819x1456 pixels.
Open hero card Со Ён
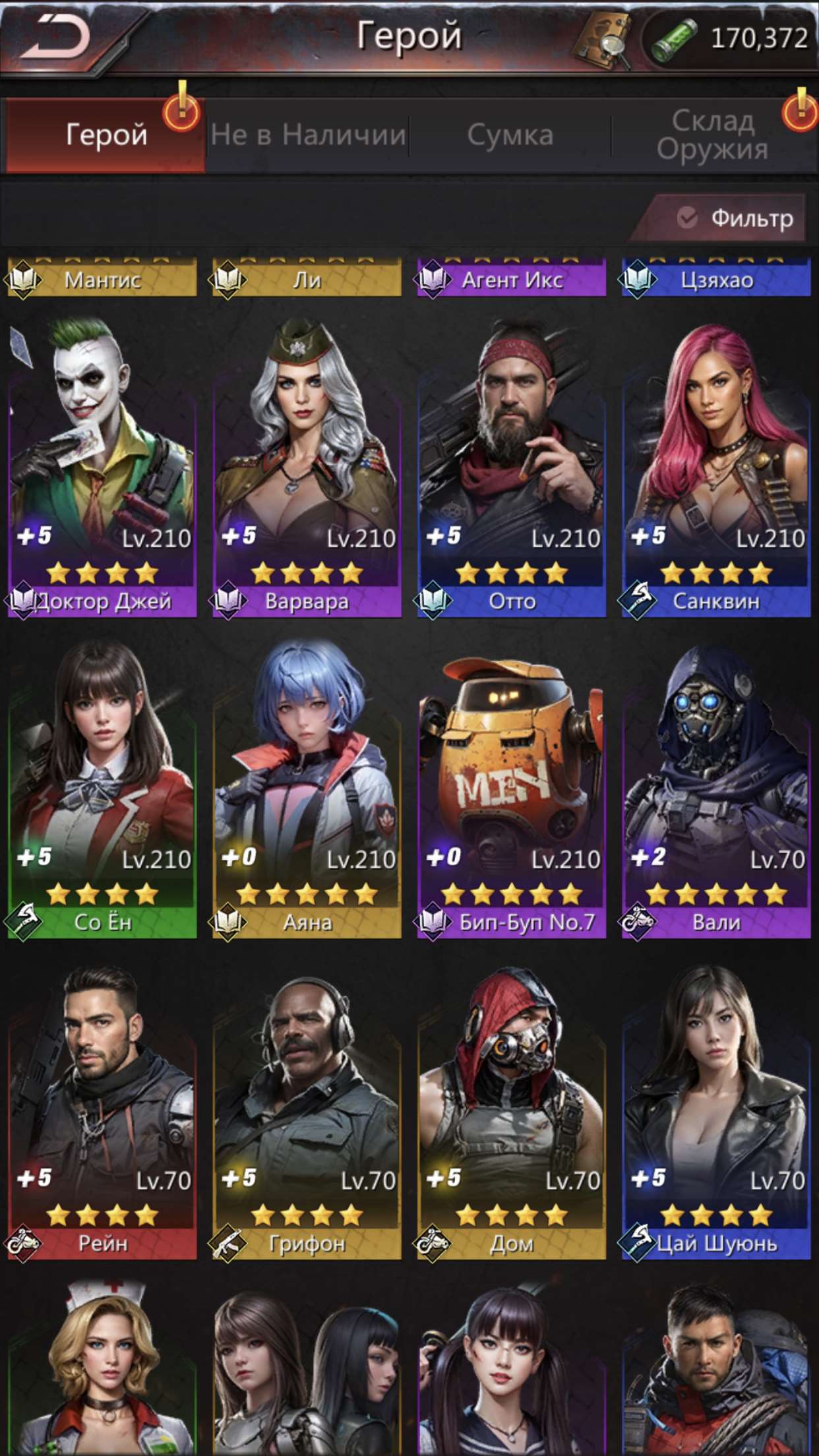click(102, 788)
